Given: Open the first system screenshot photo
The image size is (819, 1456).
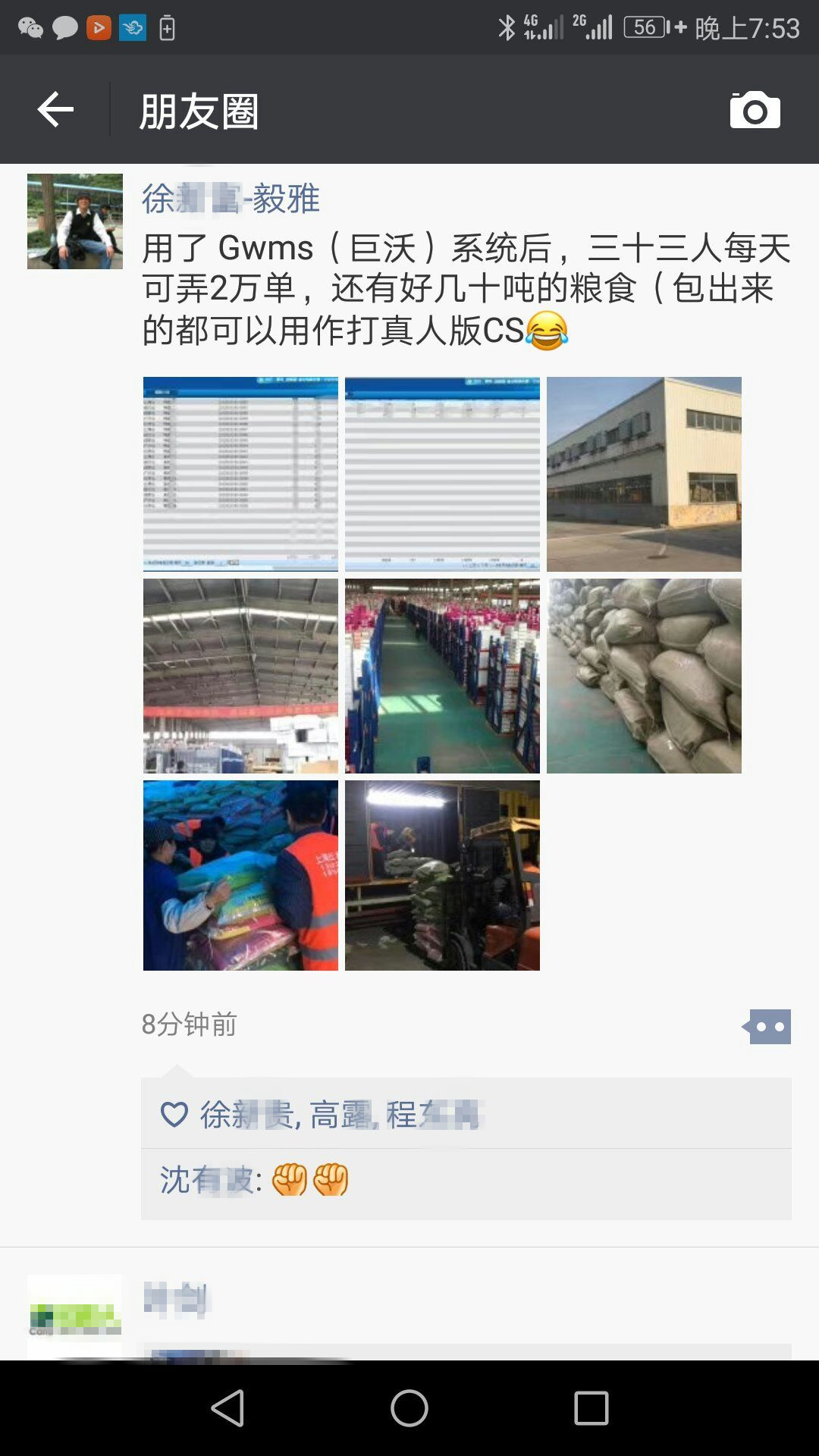Looking at the screenshot, I should [x=240, y=474].
